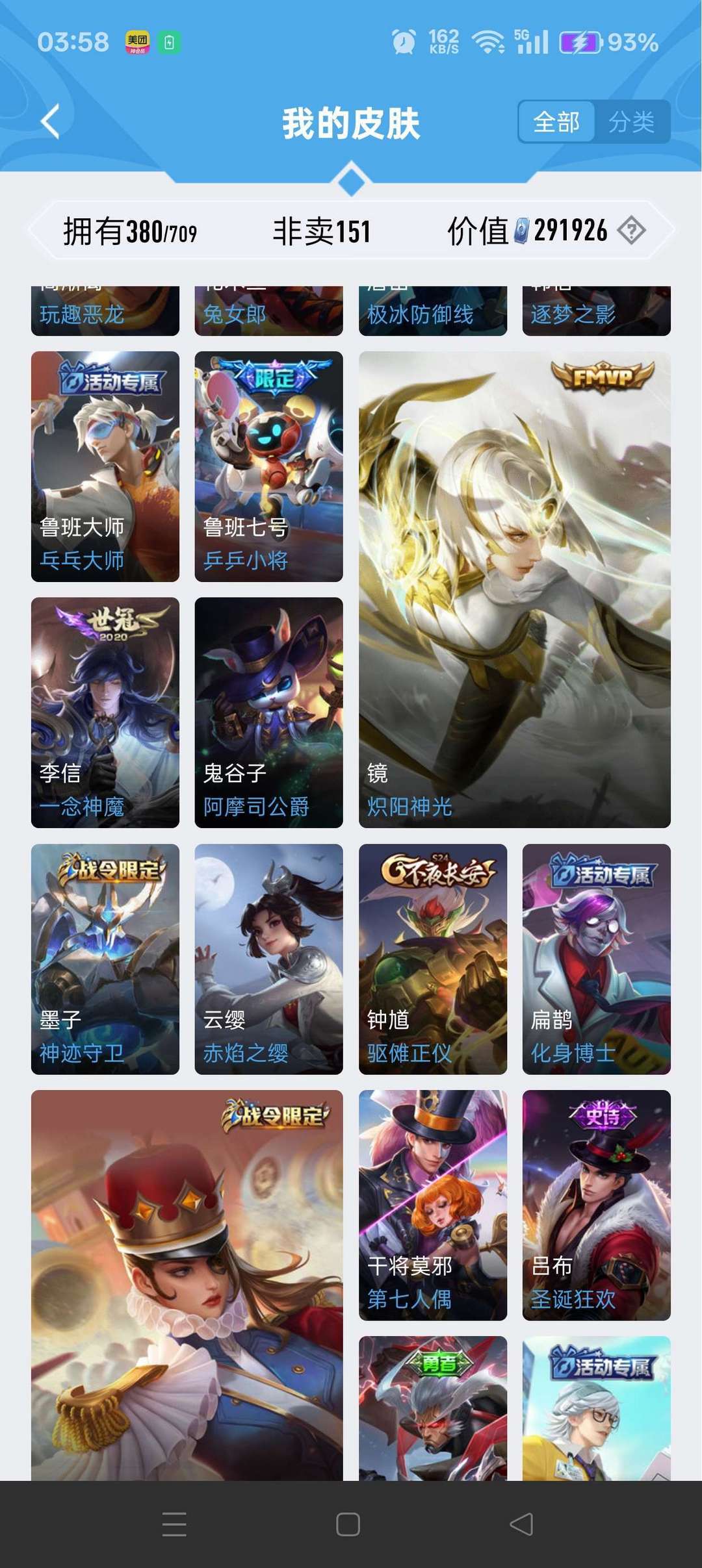
Task: Open 李信 一念神魔 skin card
Action: pos(105,713)
